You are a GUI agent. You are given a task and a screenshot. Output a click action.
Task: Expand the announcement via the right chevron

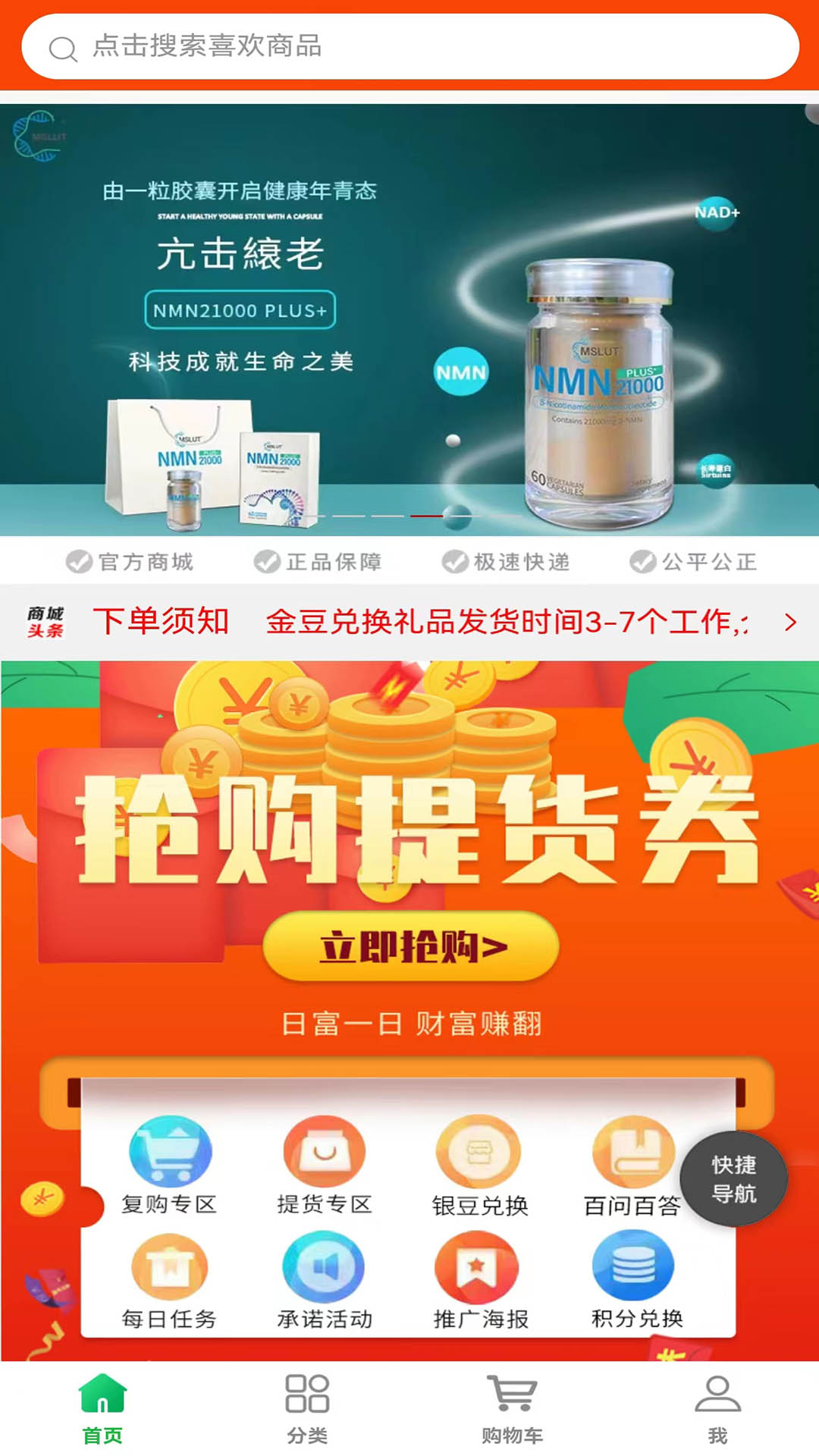point(789,623)
